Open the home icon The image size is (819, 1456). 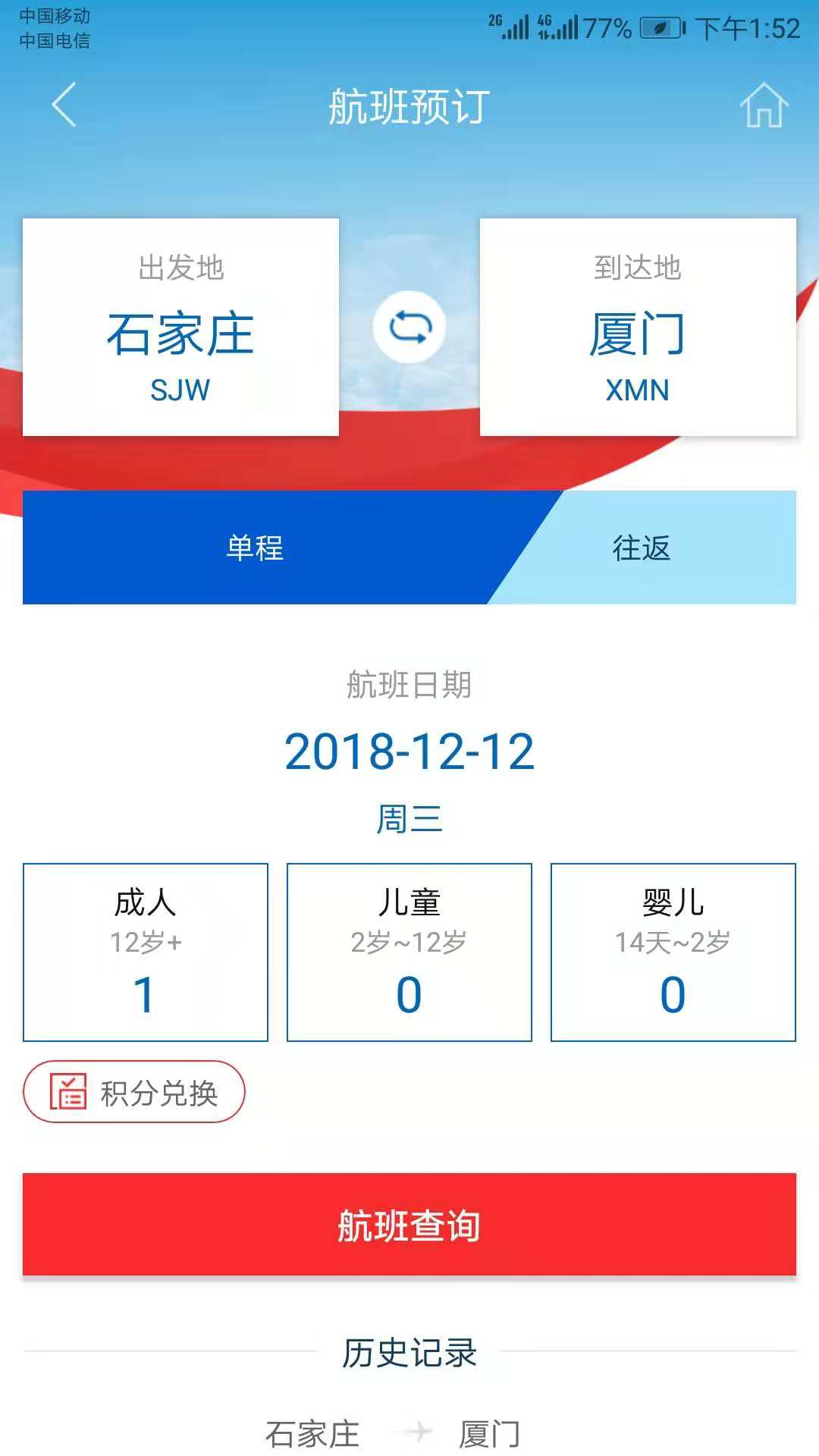point(764,105)
